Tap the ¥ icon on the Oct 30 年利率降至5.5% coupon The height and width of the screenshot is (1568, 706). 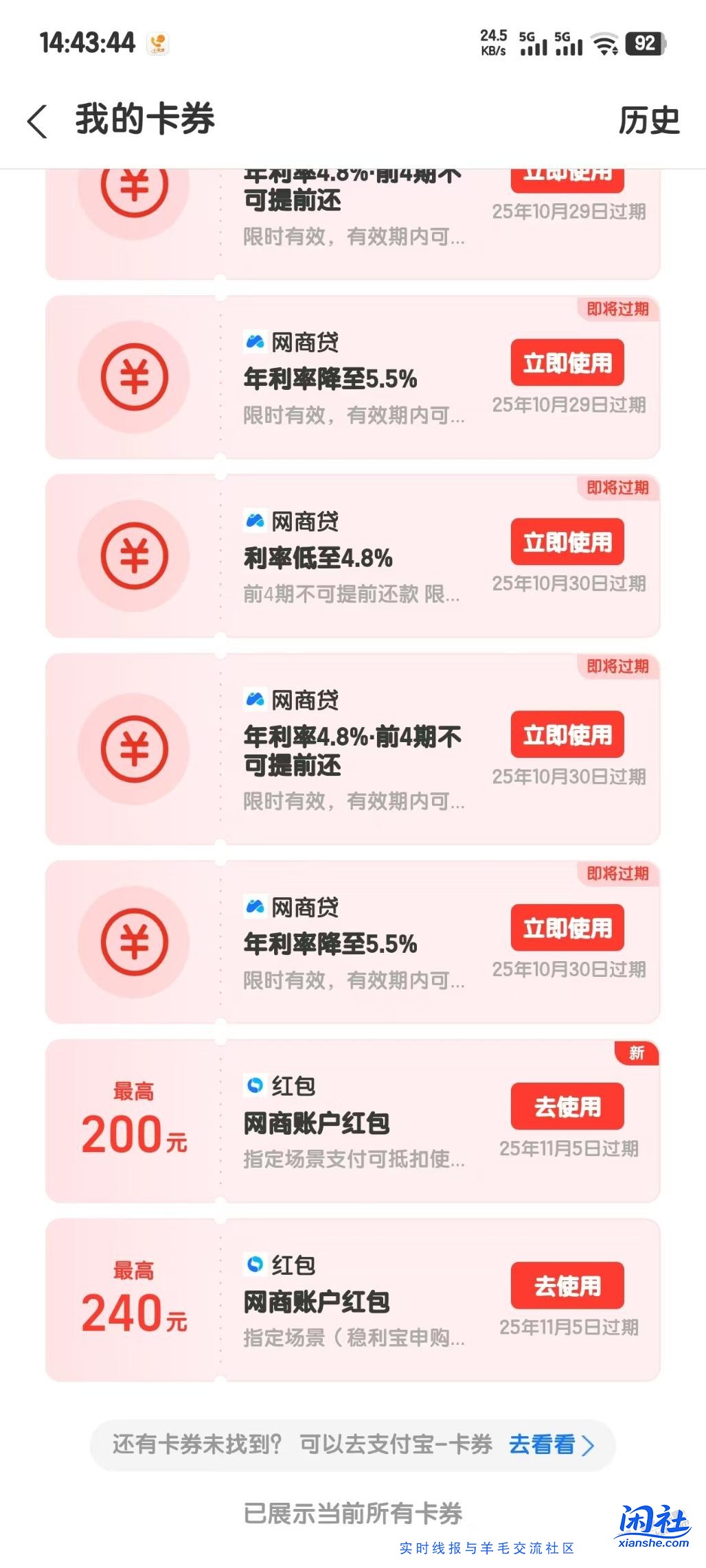(135, 943)
